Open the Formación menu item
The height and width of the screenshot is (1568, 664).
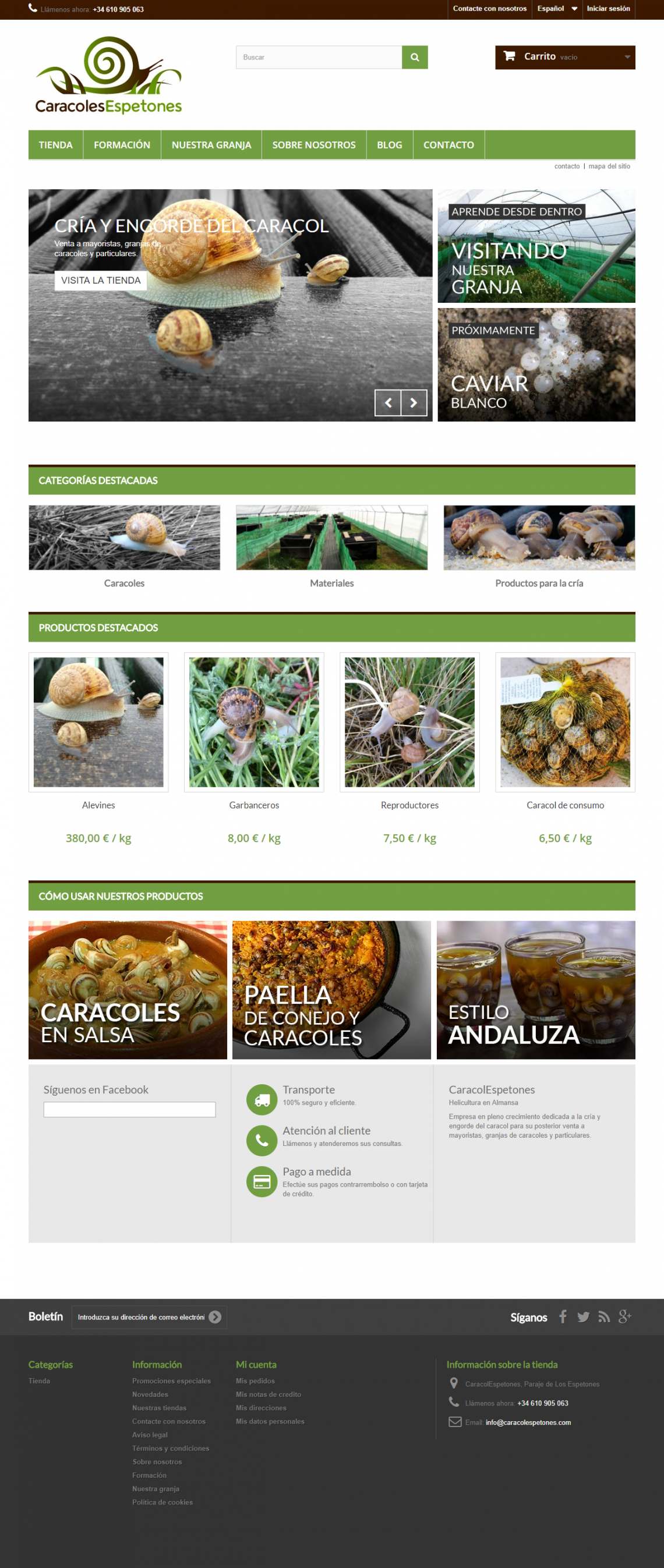point(122,145)
